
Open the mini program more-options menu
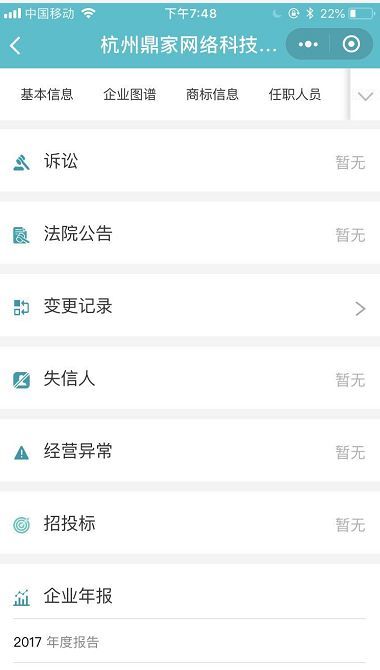pos(308,44)
